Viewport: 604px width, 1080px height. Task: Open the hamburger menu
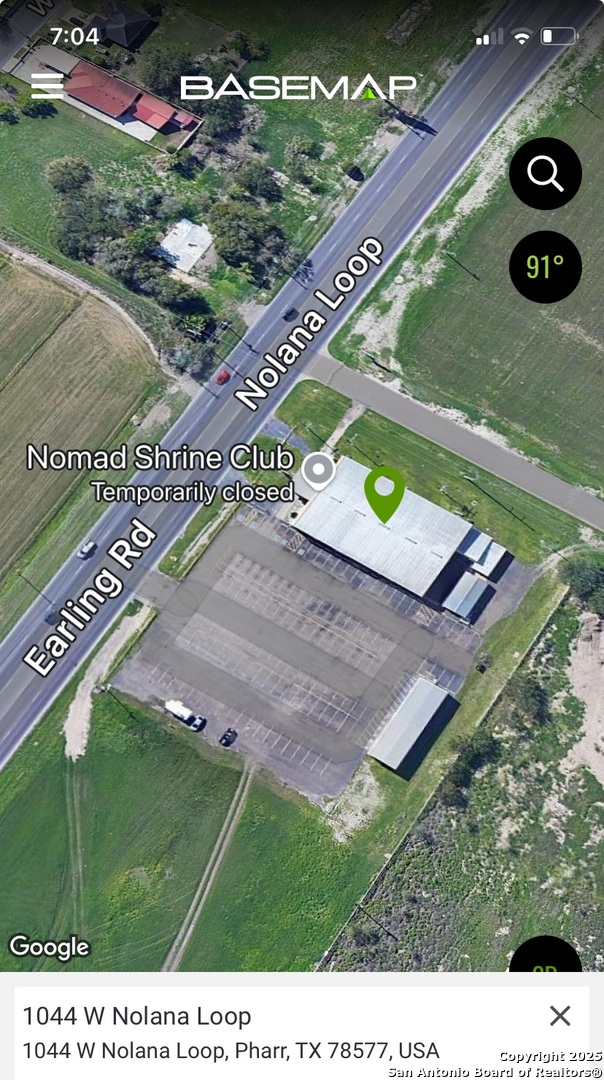click(47, 86)
